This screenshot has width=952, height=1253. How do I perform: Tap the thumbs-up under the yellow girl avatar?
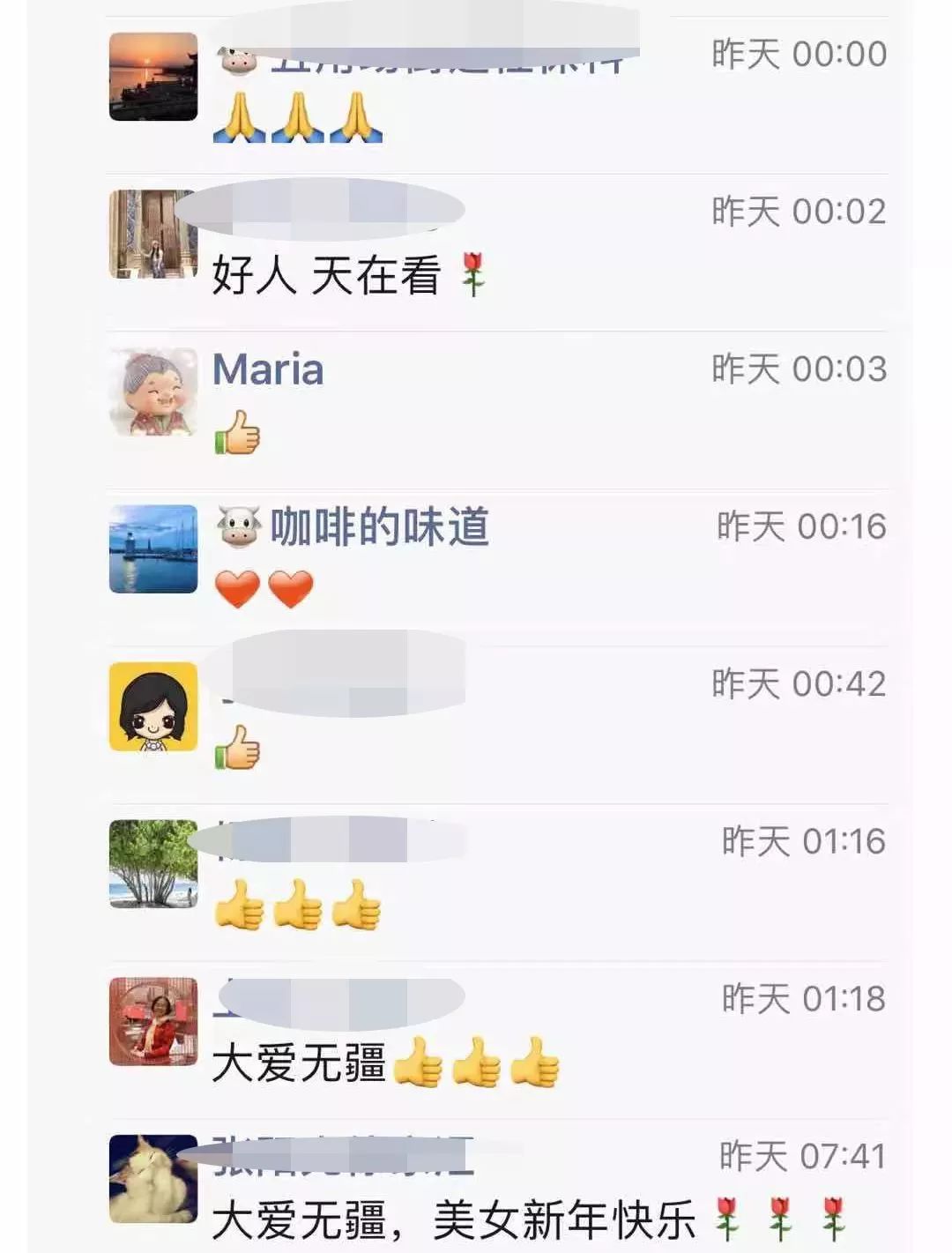tap(236, 748)
